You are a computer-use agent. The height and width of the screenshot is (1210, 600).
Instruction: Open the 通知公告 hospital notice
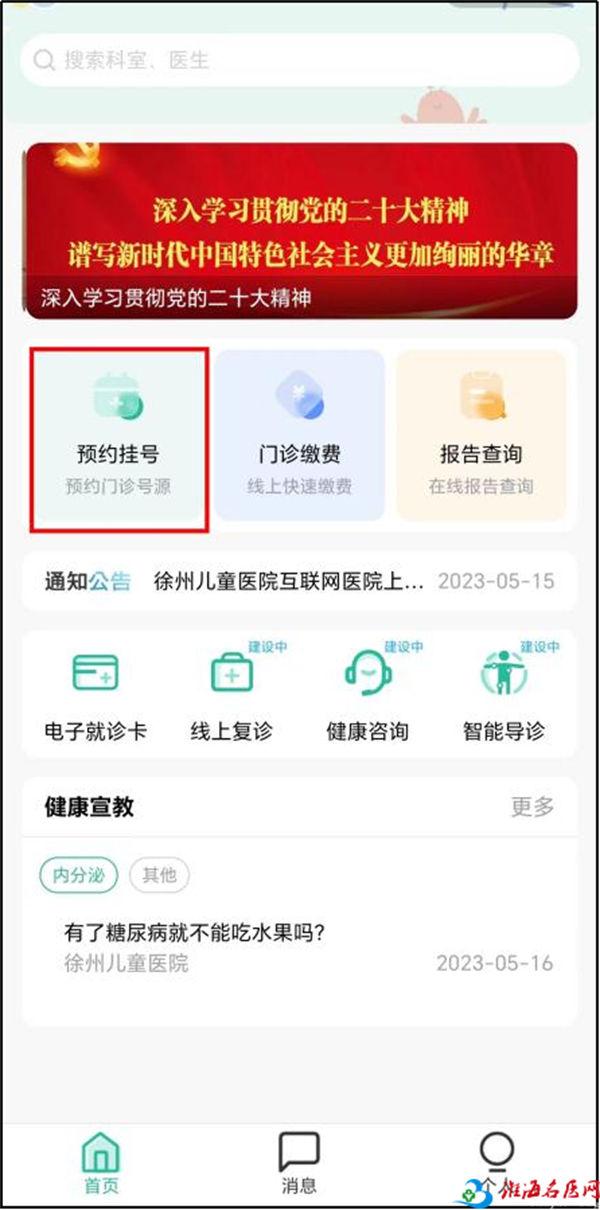coord(300,581)
